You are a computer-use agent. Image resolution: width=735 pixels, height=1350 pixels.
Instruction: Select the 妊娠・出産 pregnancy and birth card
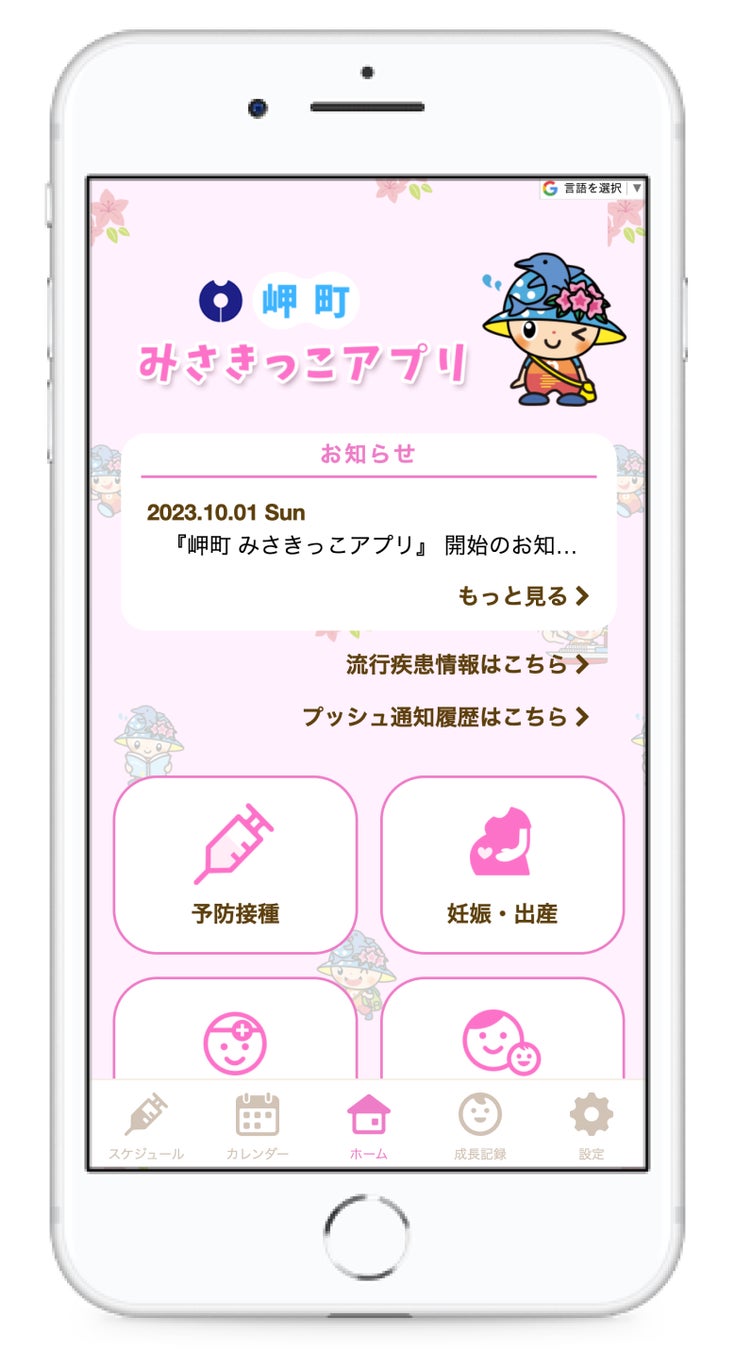(x=502, y=864)
